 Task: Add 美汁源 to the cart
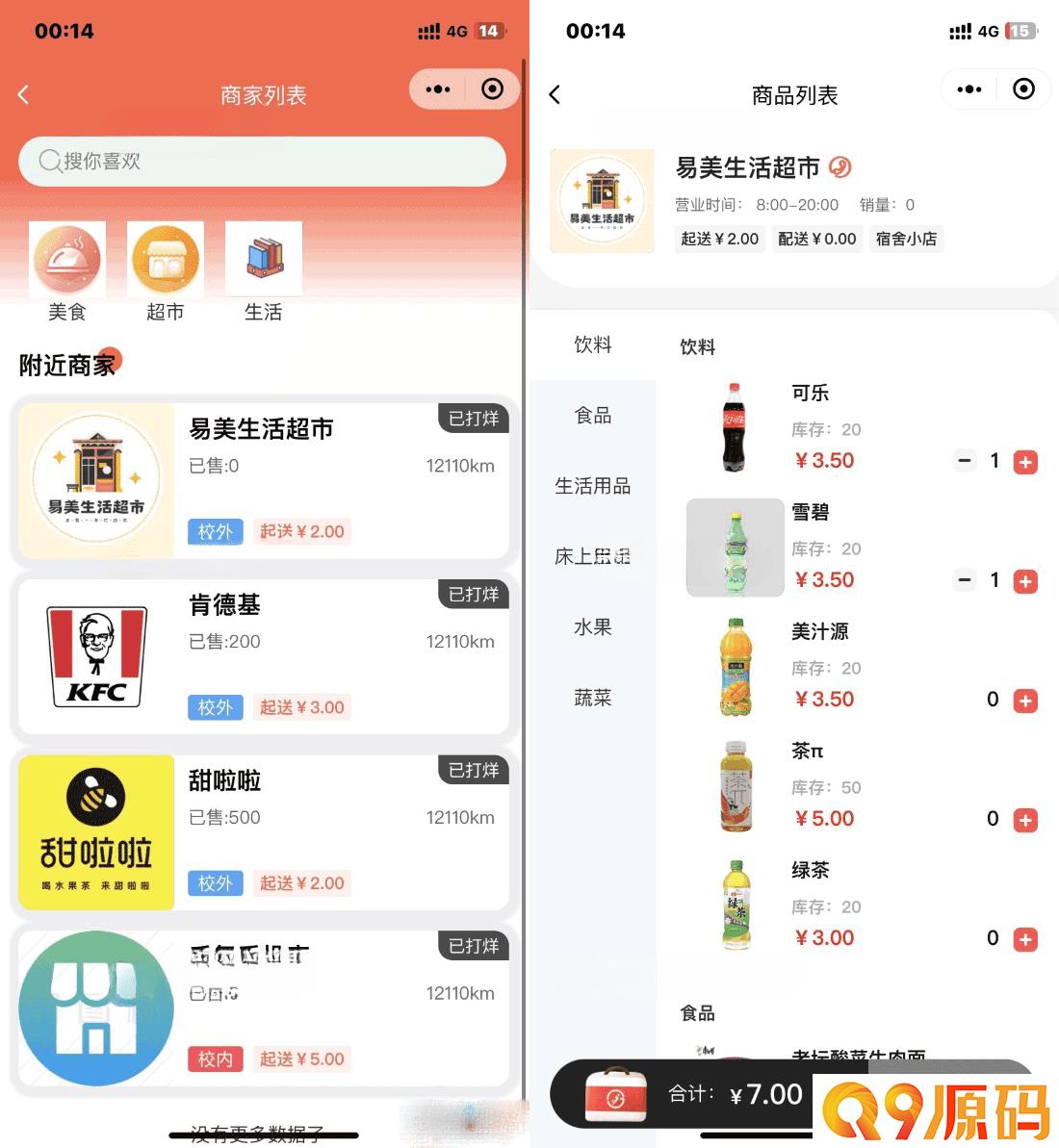(x=1025, y=701)
